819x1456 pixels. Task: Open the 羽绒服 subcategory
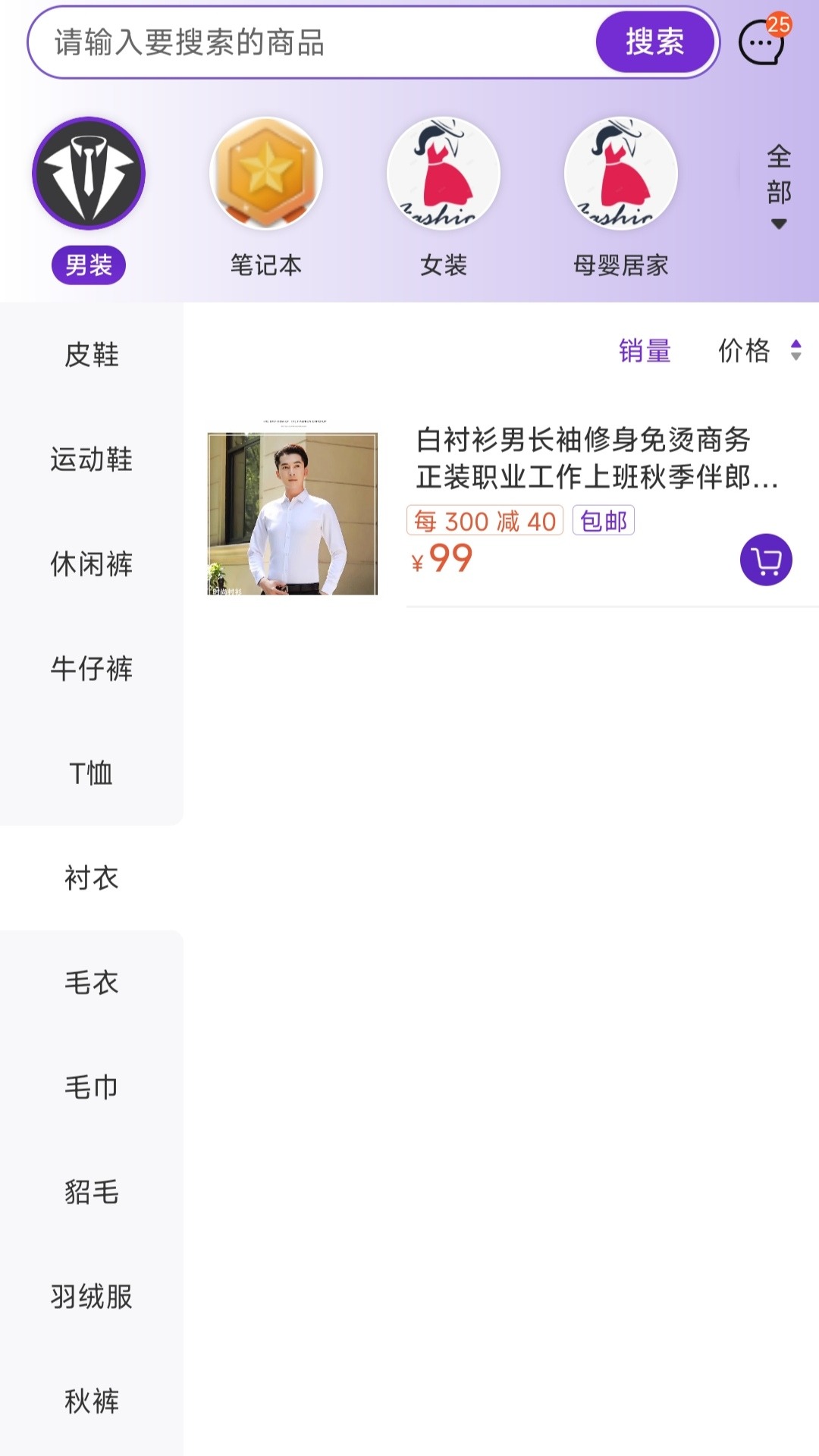(92, 1297)
